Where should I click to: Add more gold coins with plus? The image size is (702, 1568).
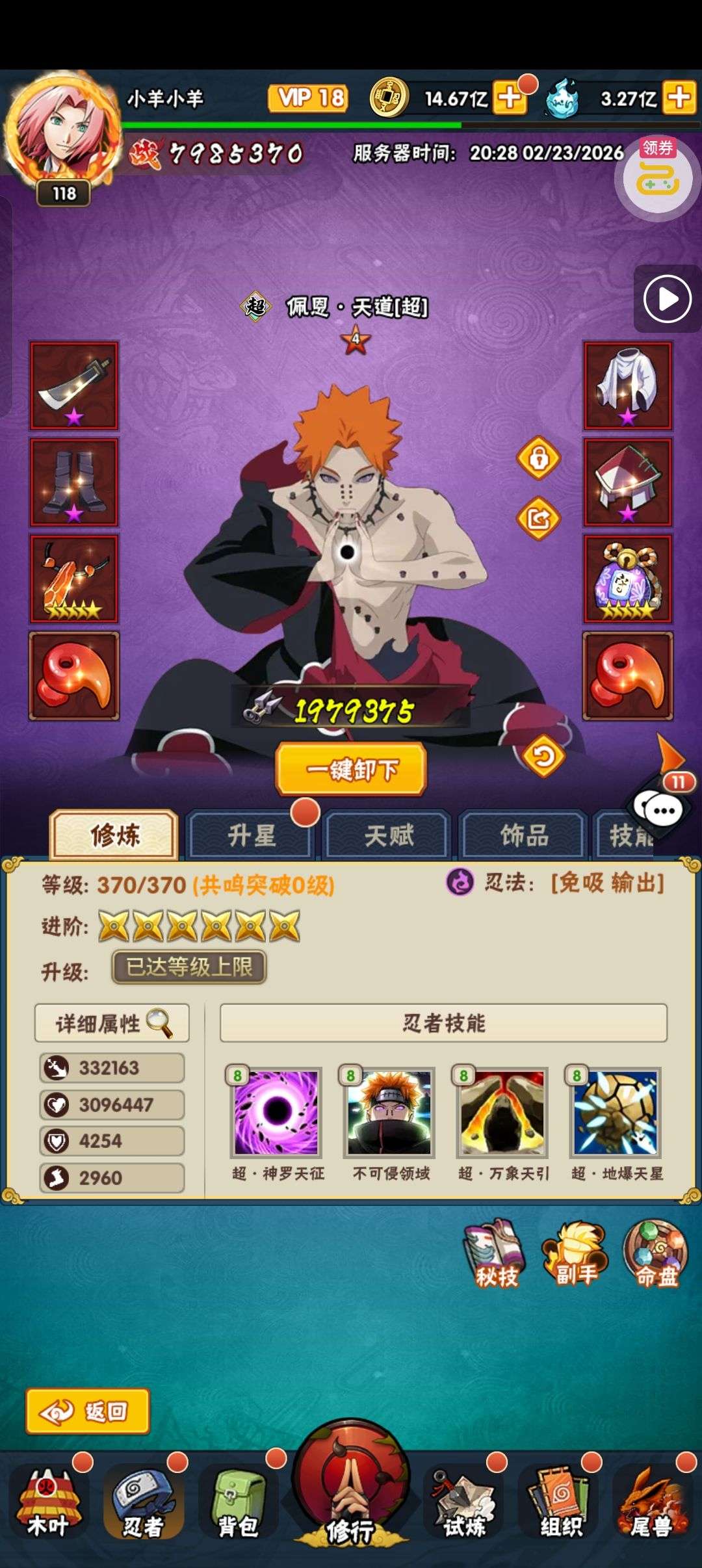pyautogui.click(x=510, y=98)
